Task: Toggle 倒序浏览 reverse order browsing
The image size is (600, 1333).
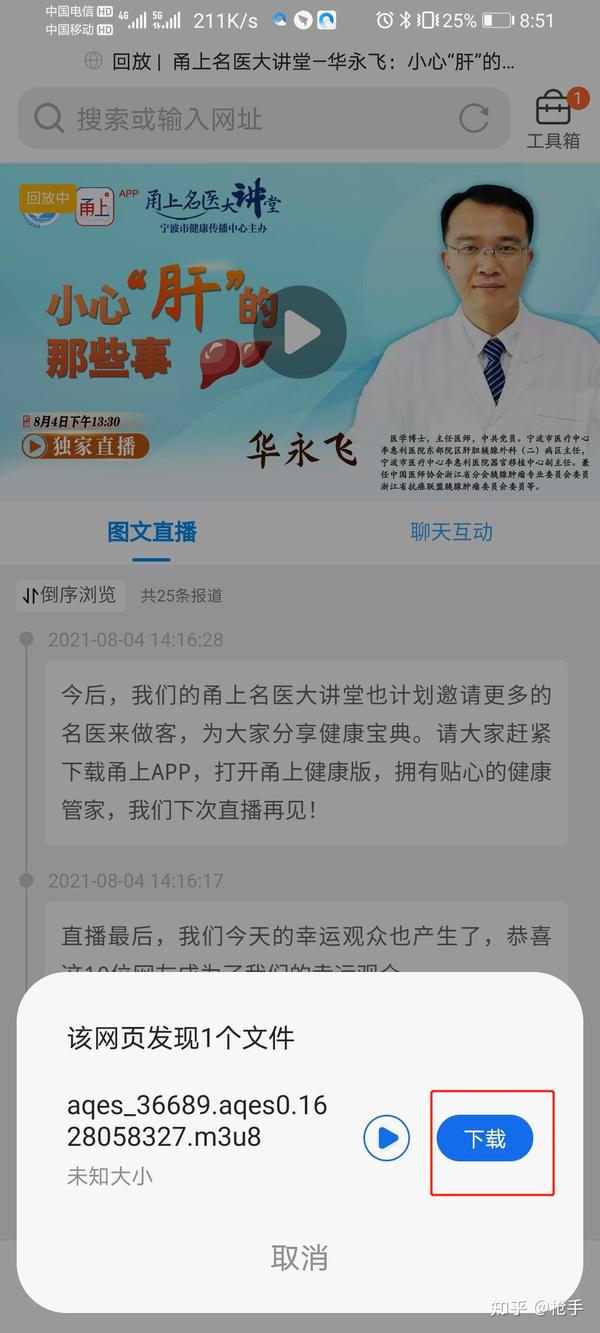Action: (x=70, y=595)
